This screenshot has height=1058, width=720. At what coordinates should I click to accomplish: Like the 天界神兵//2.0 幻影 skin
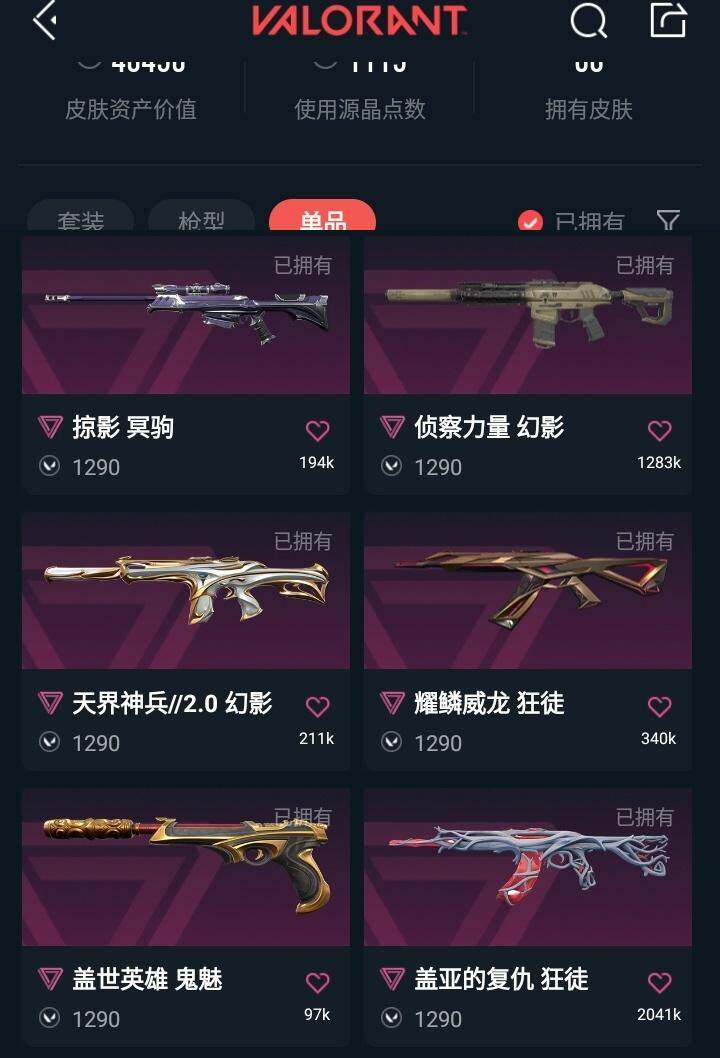317,707
